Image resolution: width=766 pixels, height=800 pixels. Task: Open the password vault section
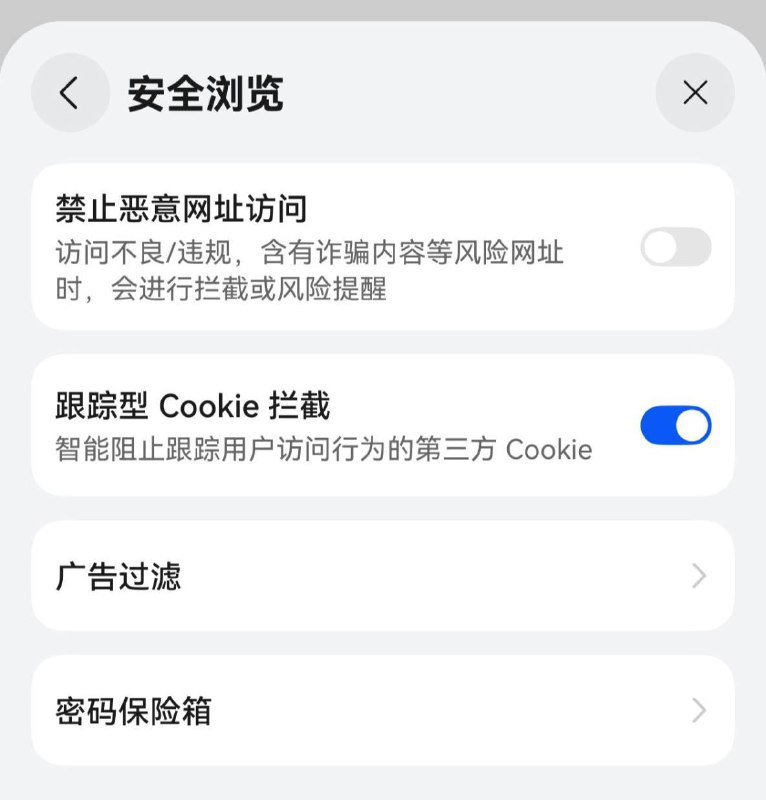[383, 711]
